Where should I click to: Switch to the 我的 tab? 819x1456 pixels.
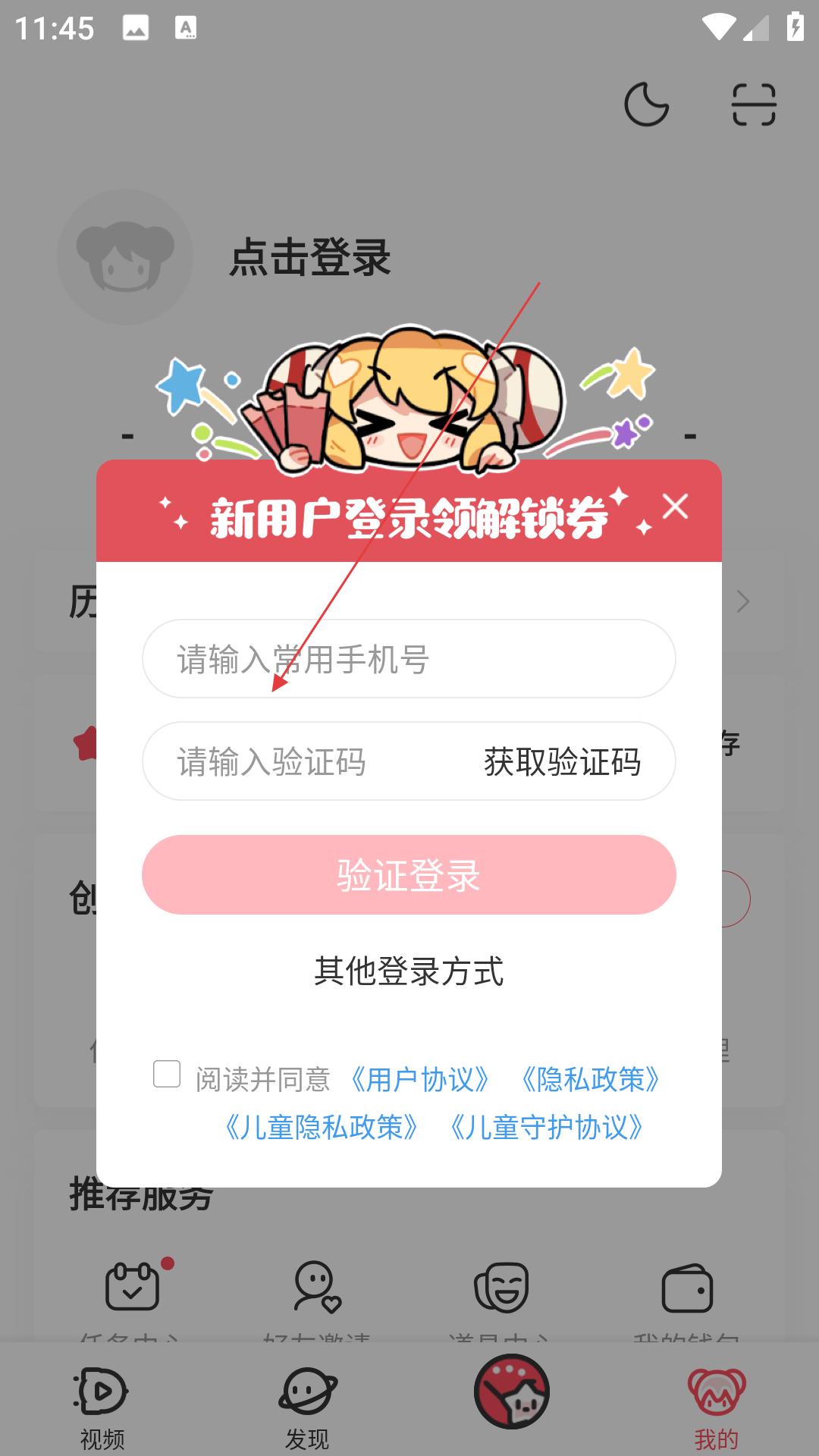pos(717,1407)
